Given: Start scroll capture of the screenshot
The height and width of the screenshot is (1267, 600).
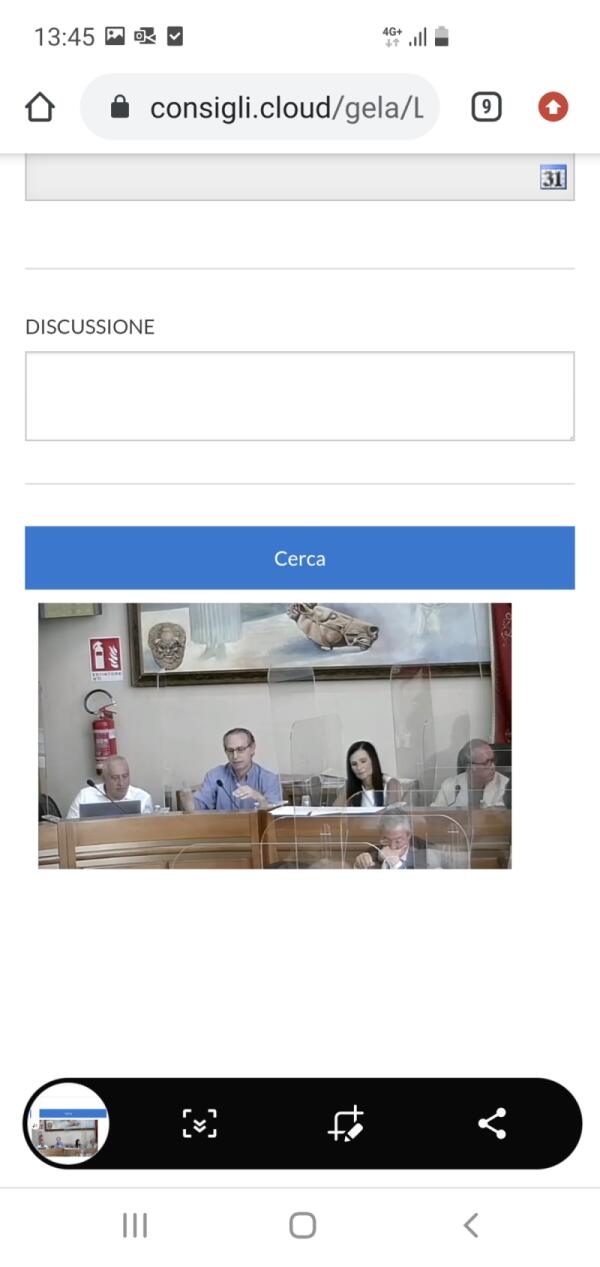Looking at the screenshot, I should click(199, 1124).
